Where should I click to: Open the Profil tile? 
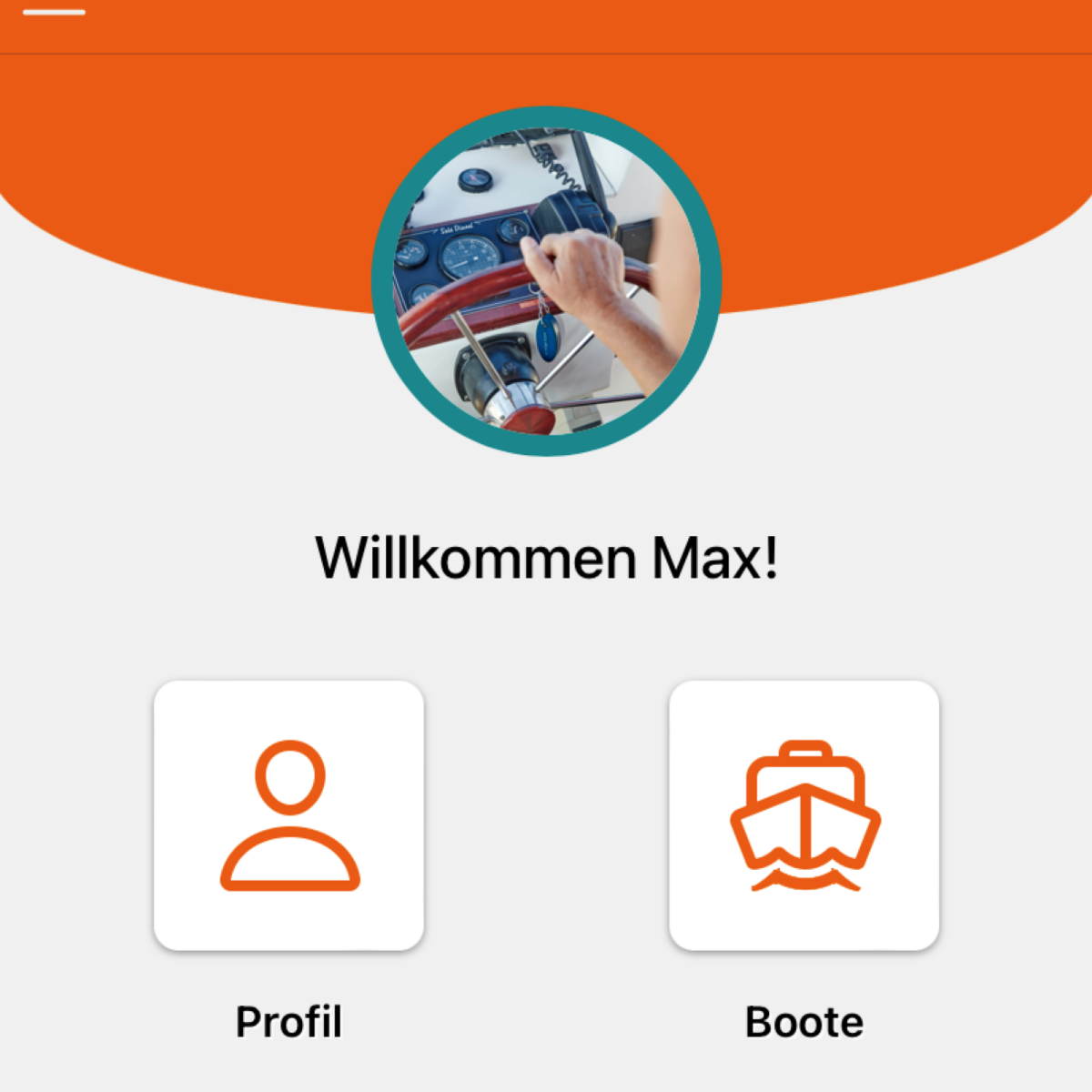coord(289,815)
